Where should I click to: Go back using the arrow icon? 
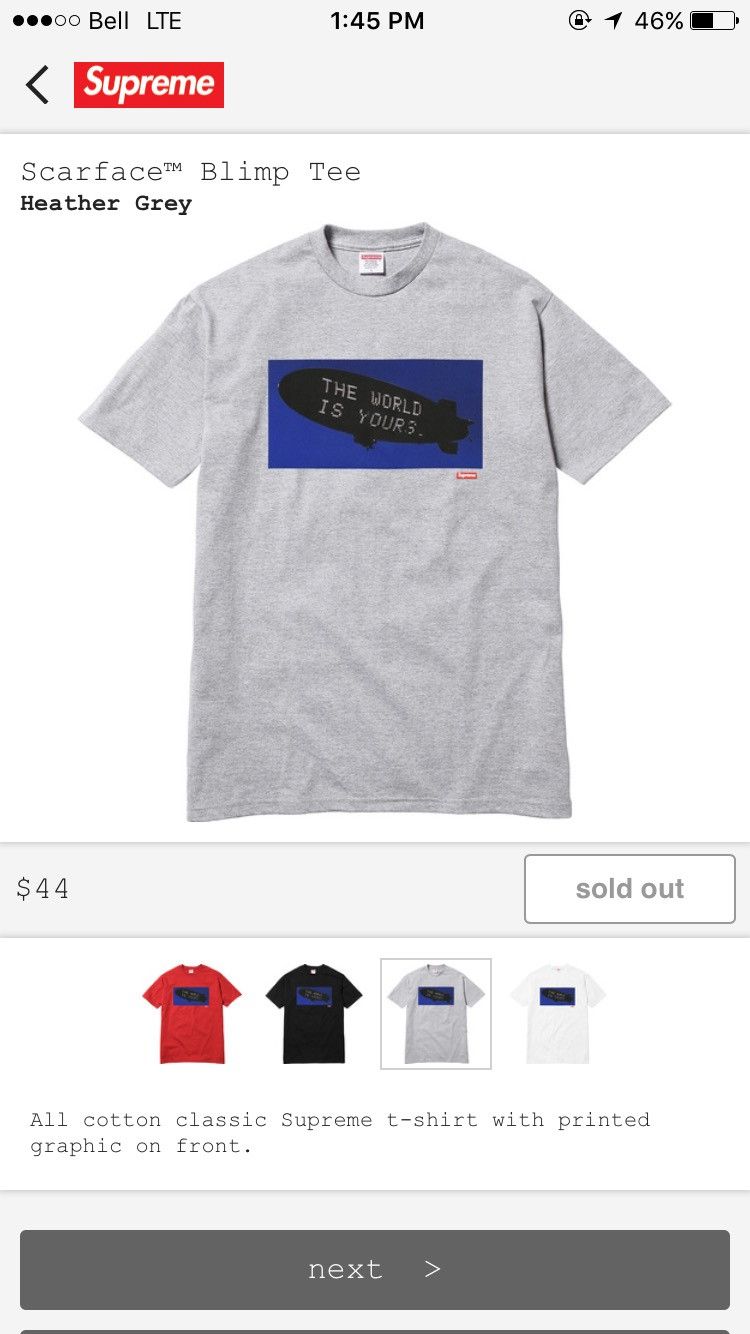(x=37, y=85)
